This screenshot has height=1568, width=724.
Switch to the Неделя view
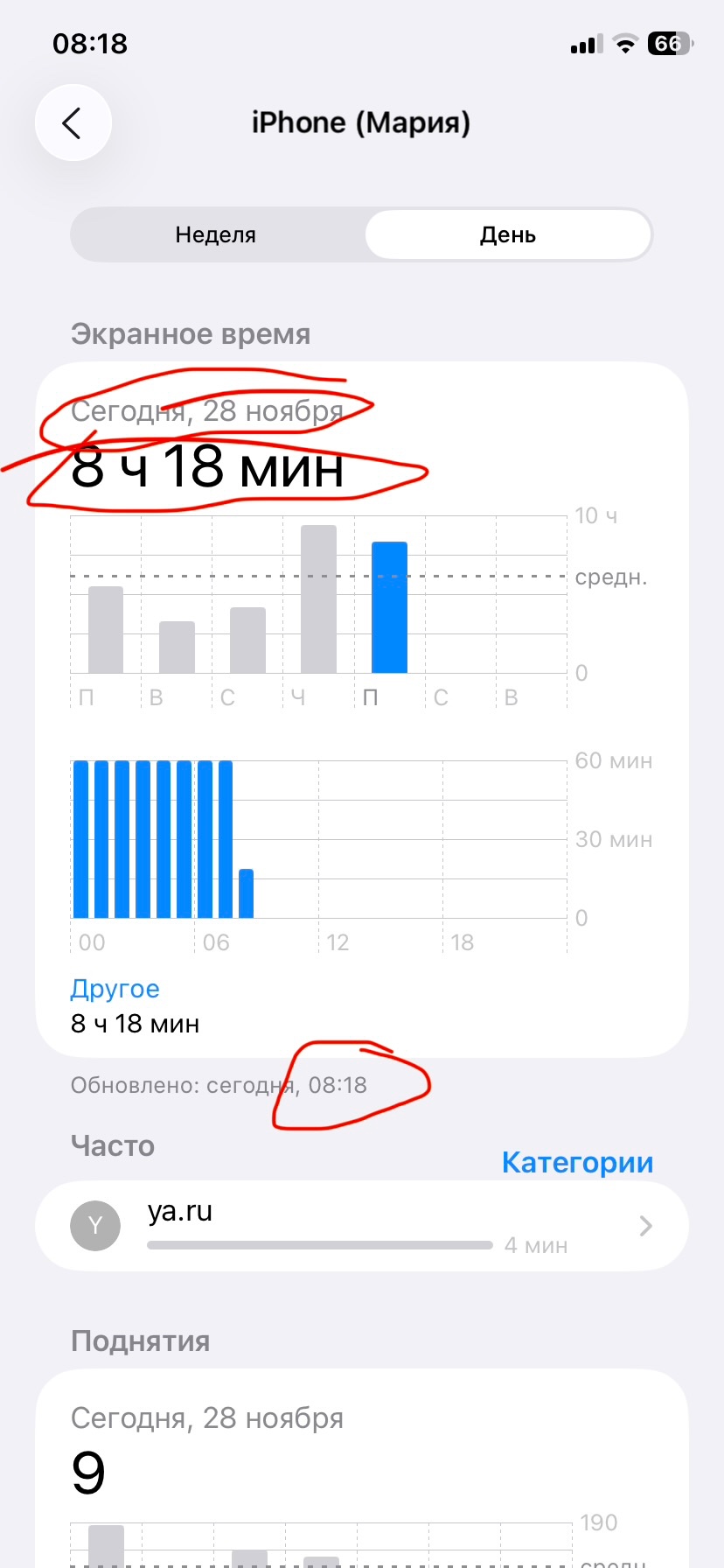tap(216, 234)
